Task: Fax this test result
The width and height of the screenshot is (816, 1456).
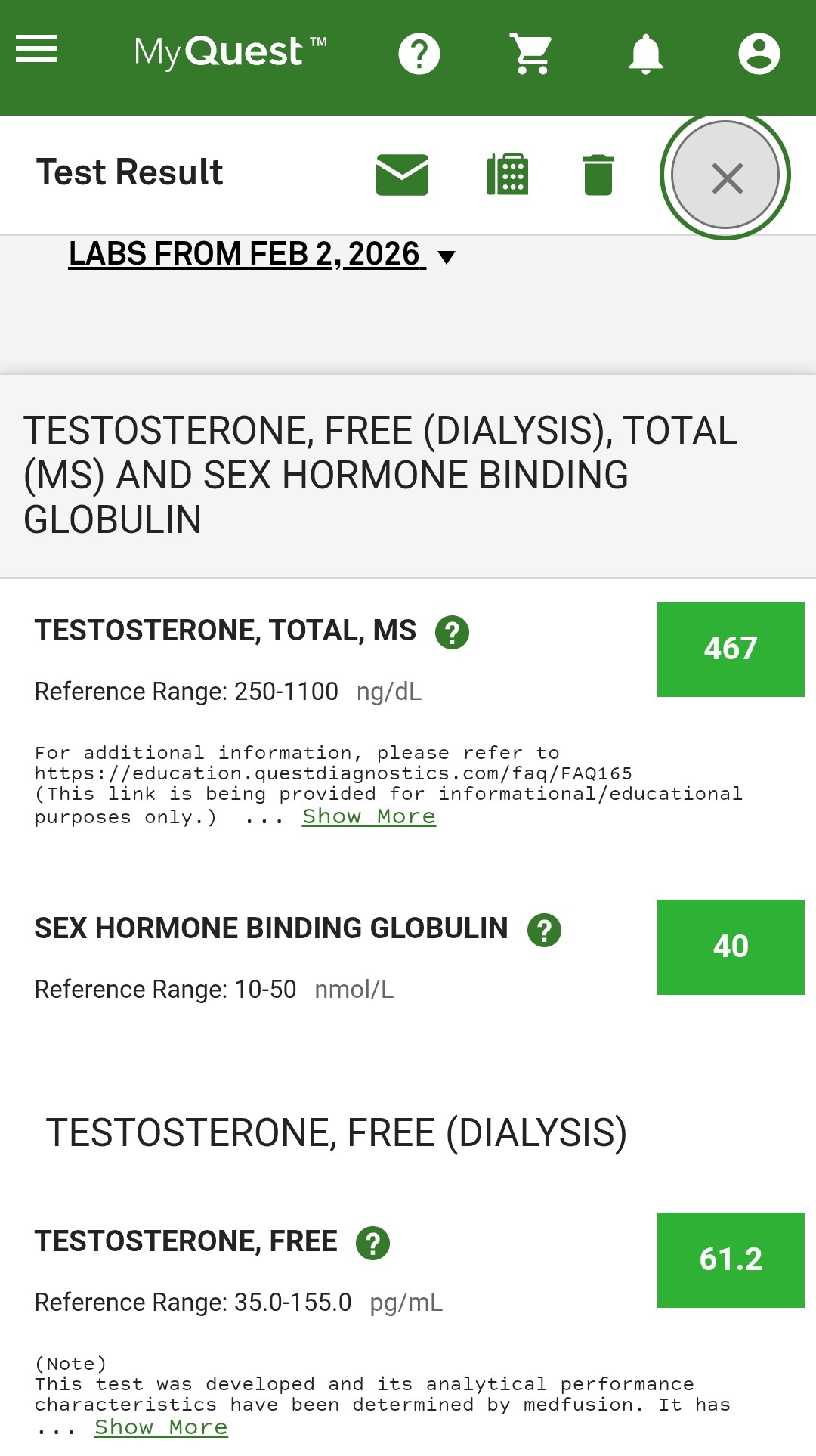Action: (x=508, y=173)
